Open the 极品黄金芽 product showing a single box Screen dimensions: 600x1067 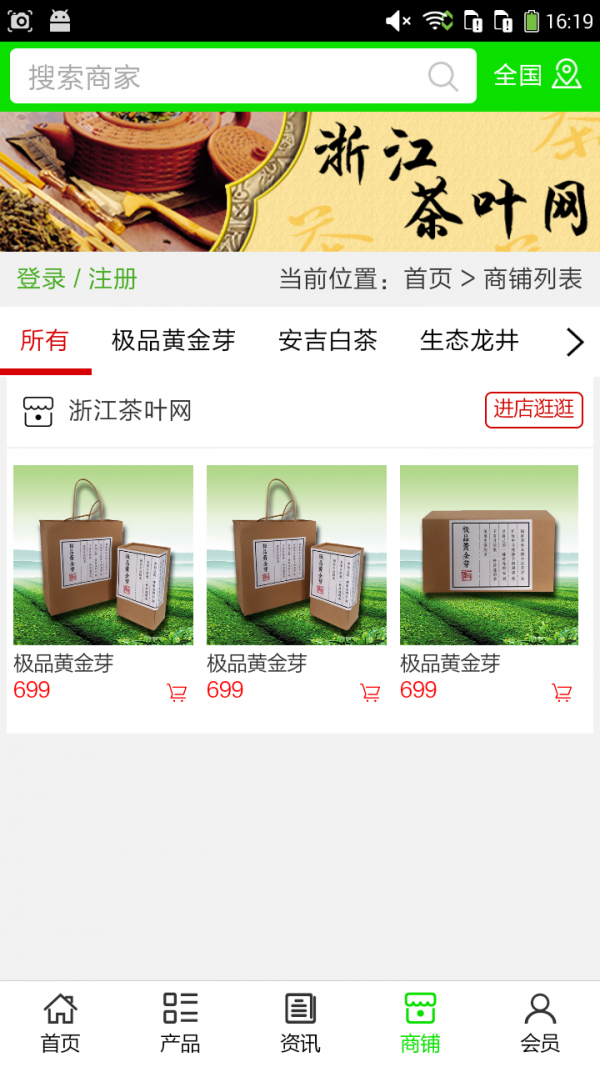(x=489, y=555)
